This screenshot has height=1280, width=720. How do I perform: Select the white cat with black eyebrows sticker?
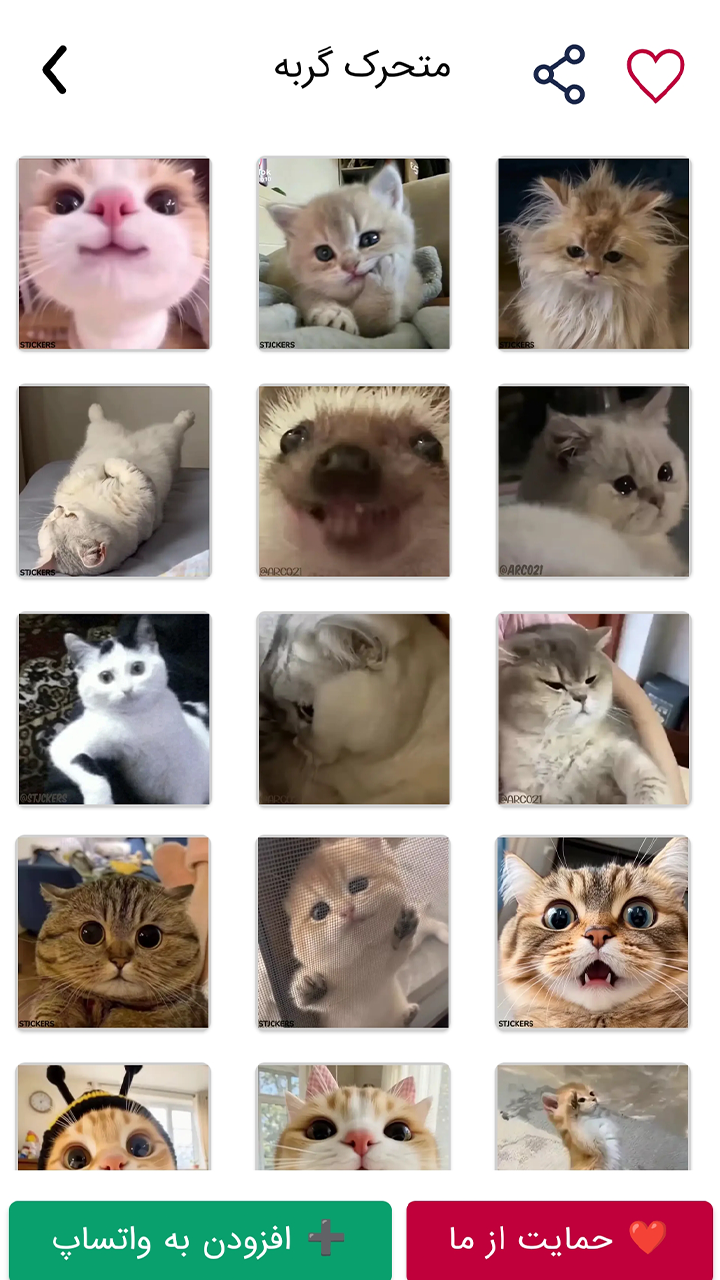114,709
